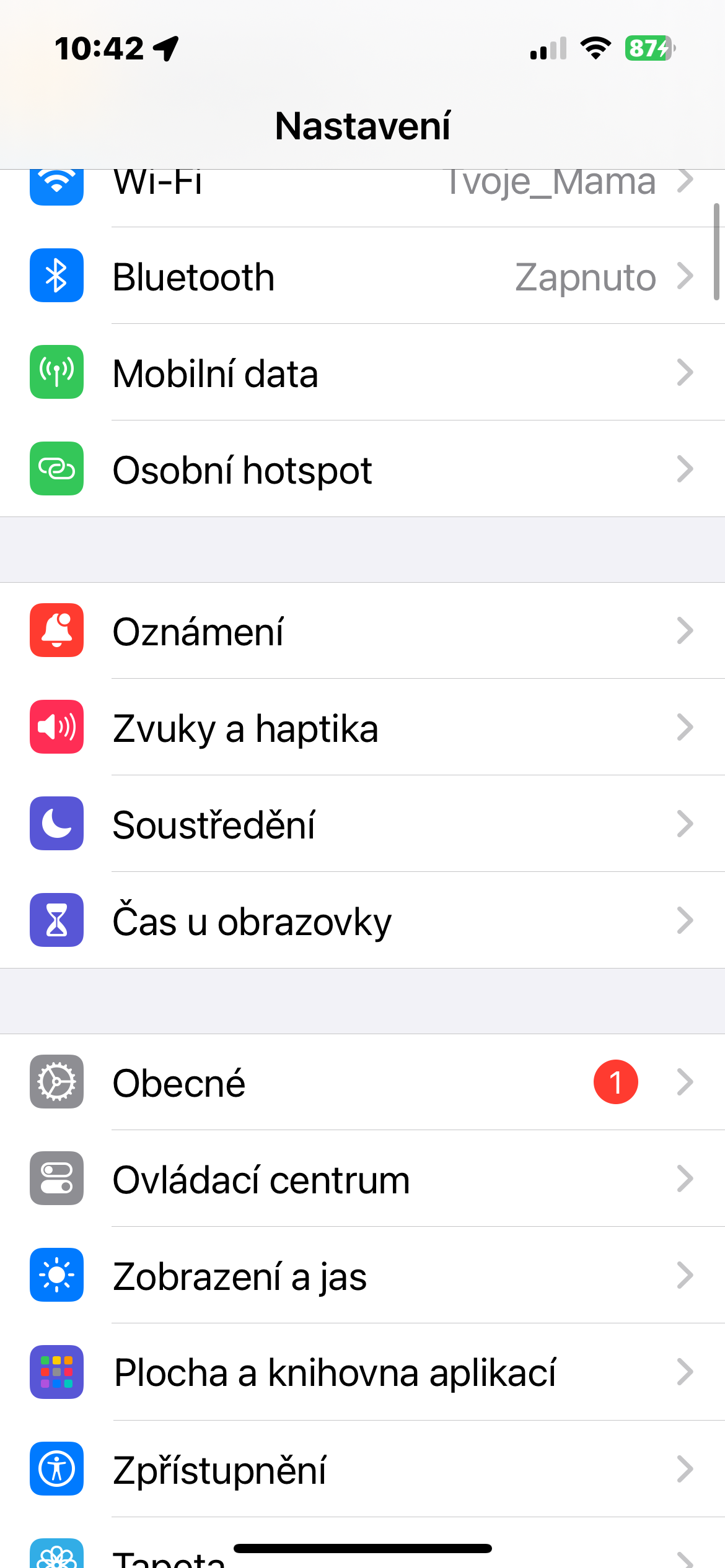The width and height of the screenshot is (725, 1568).
Task: Open Zpřístupnění settings
Action: click(x=362, y=1469)
